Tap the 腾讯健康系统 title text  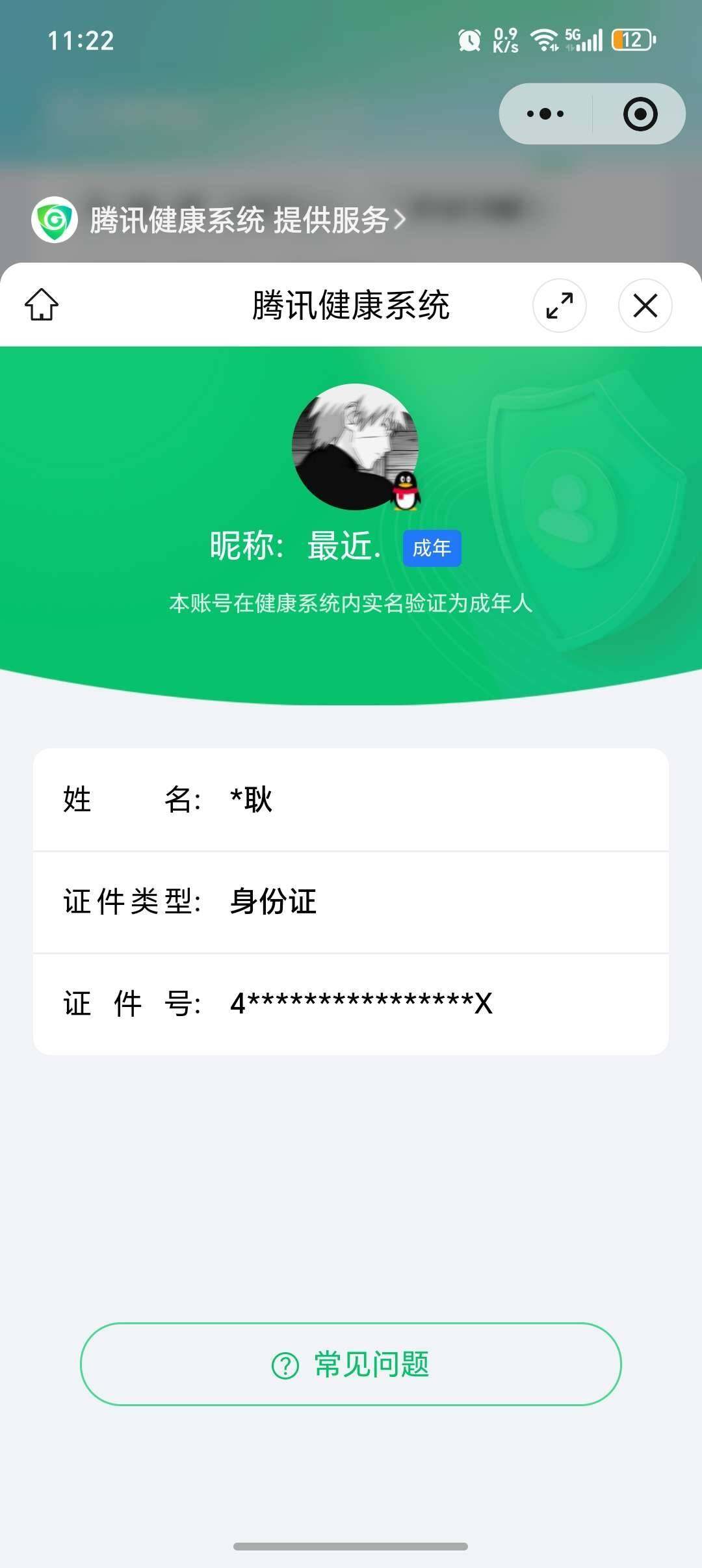pyautogui.click(x=351, y=306)
